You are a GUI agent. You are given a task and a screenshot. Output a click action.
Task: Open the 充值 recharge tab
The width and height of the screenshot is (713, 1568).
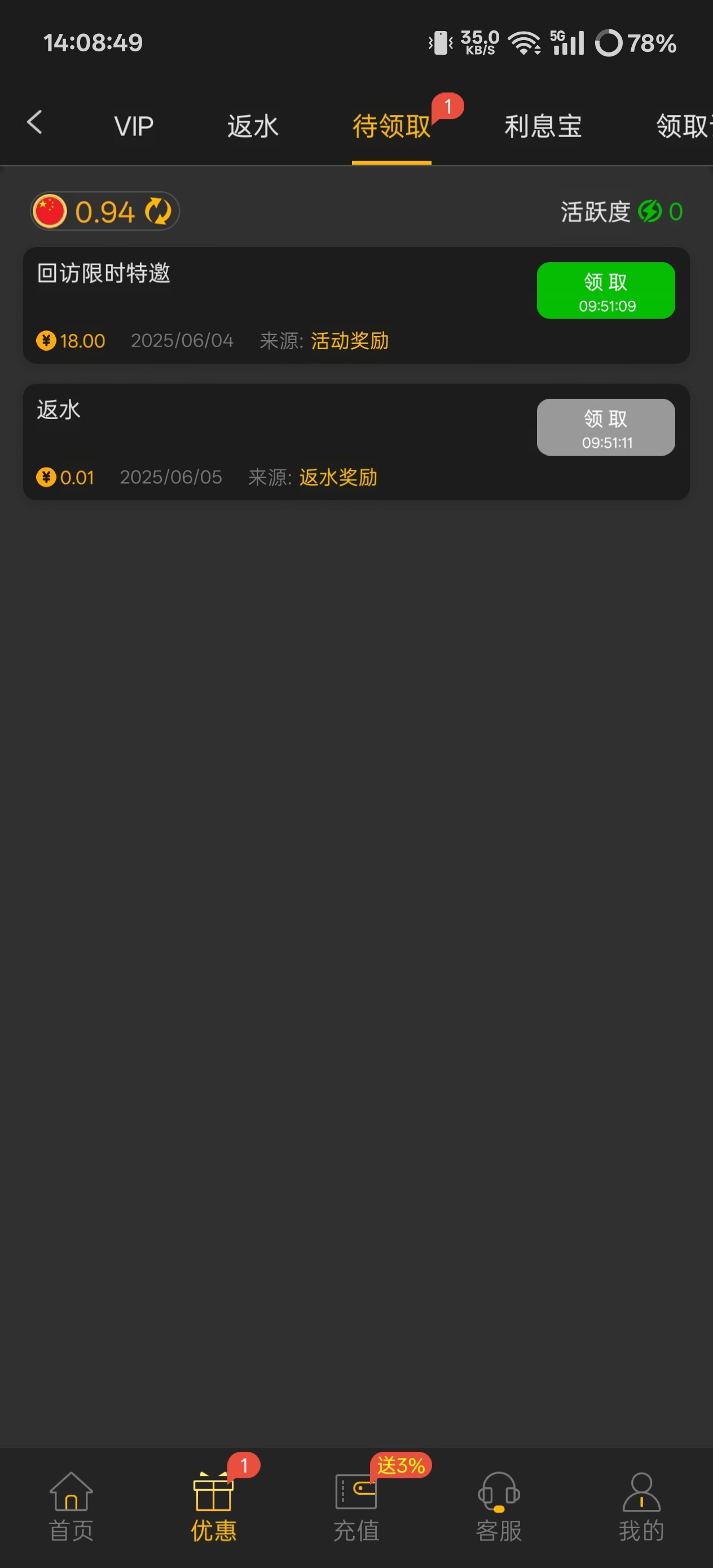pos(356,1507)
